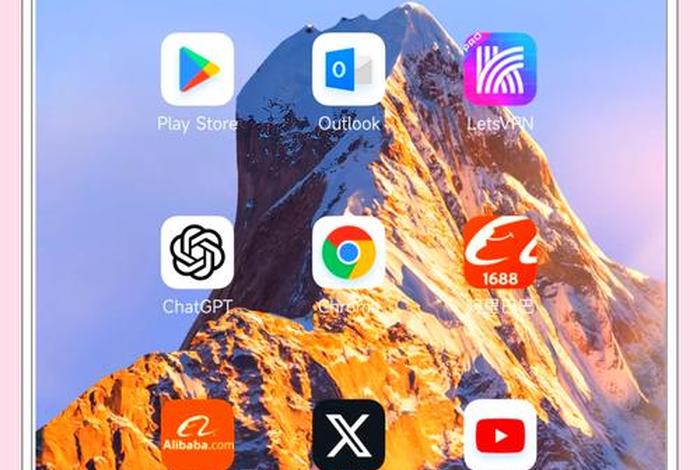Open LetsVPN app
Image resolution: width=700 pixels, height=470 pixels.
(x=500, y=70)
